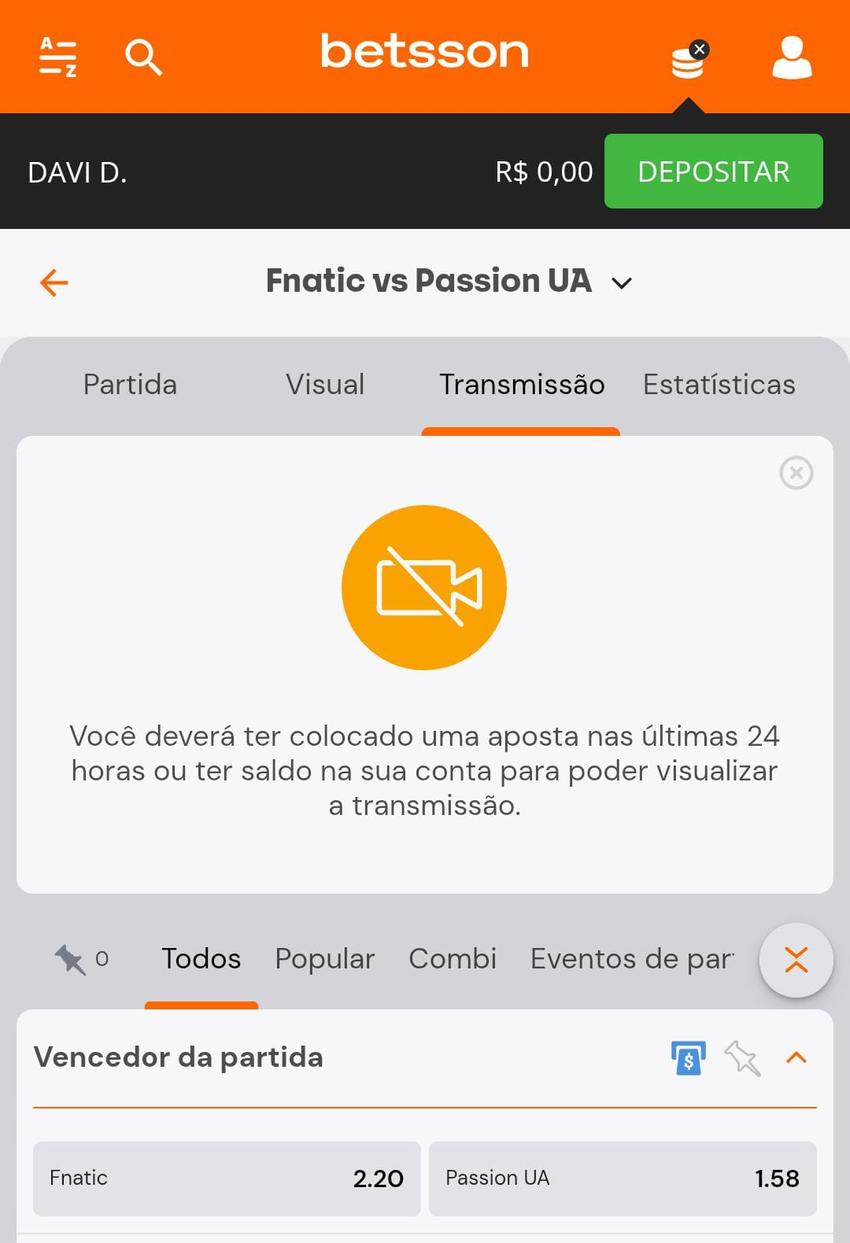This screenshot has height=1243, width=850.
Task: Close the floating orange X button
Action: click(796, 959)
